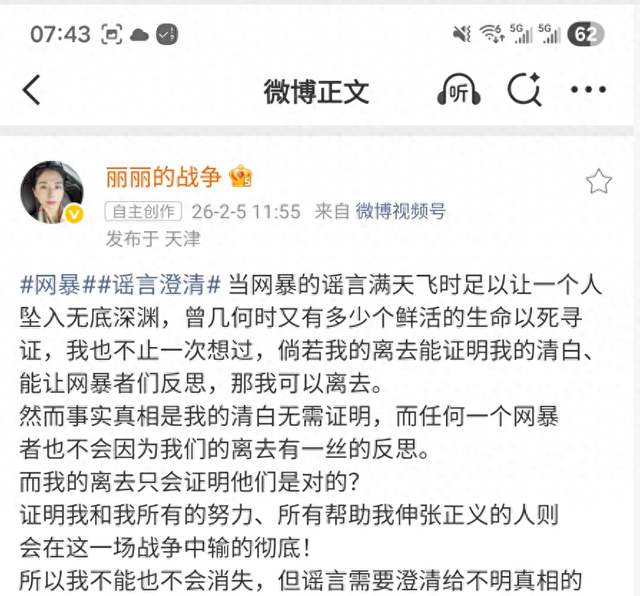
Task: Open the AI search icon
Action: coord(524,91)
